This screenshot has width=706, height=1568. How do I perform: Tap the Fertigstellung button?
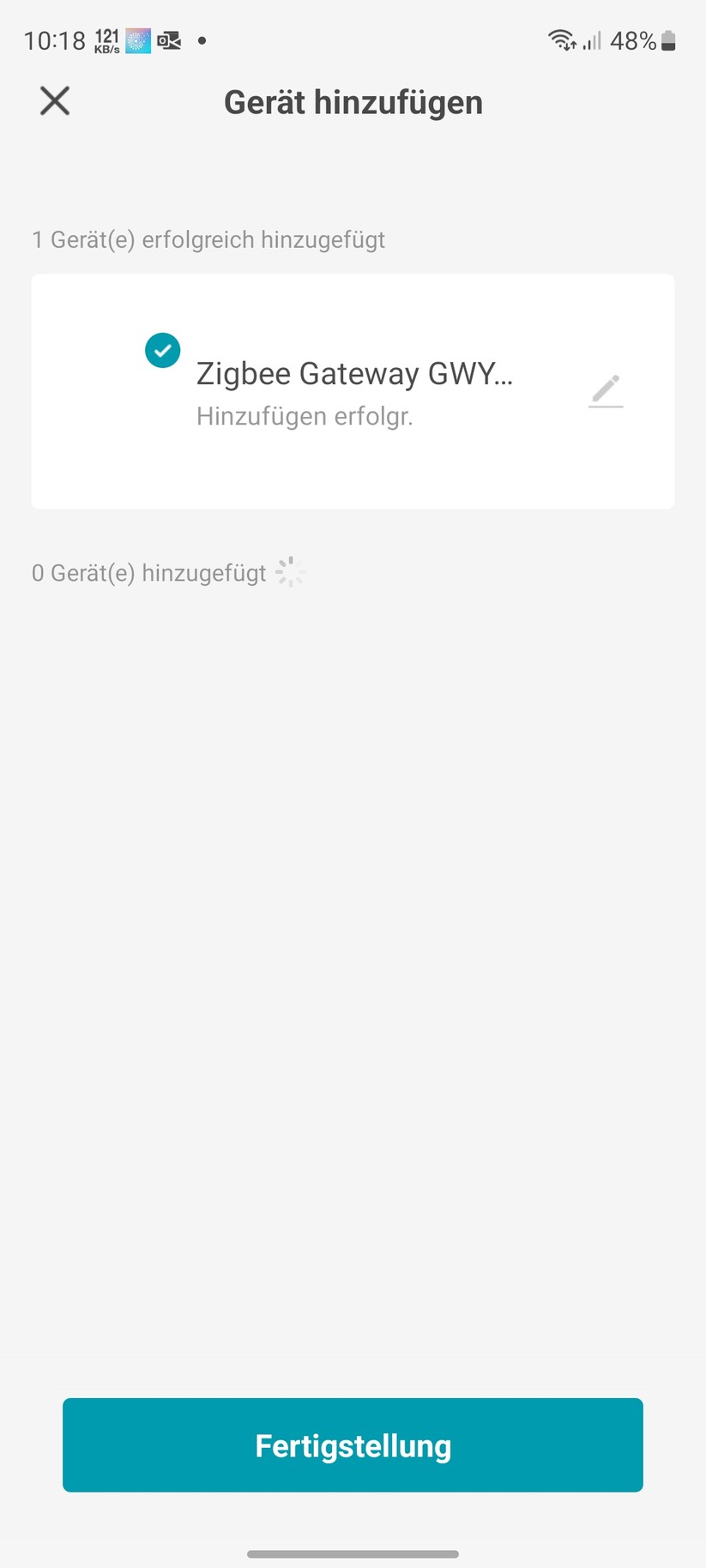(353, 1444)
